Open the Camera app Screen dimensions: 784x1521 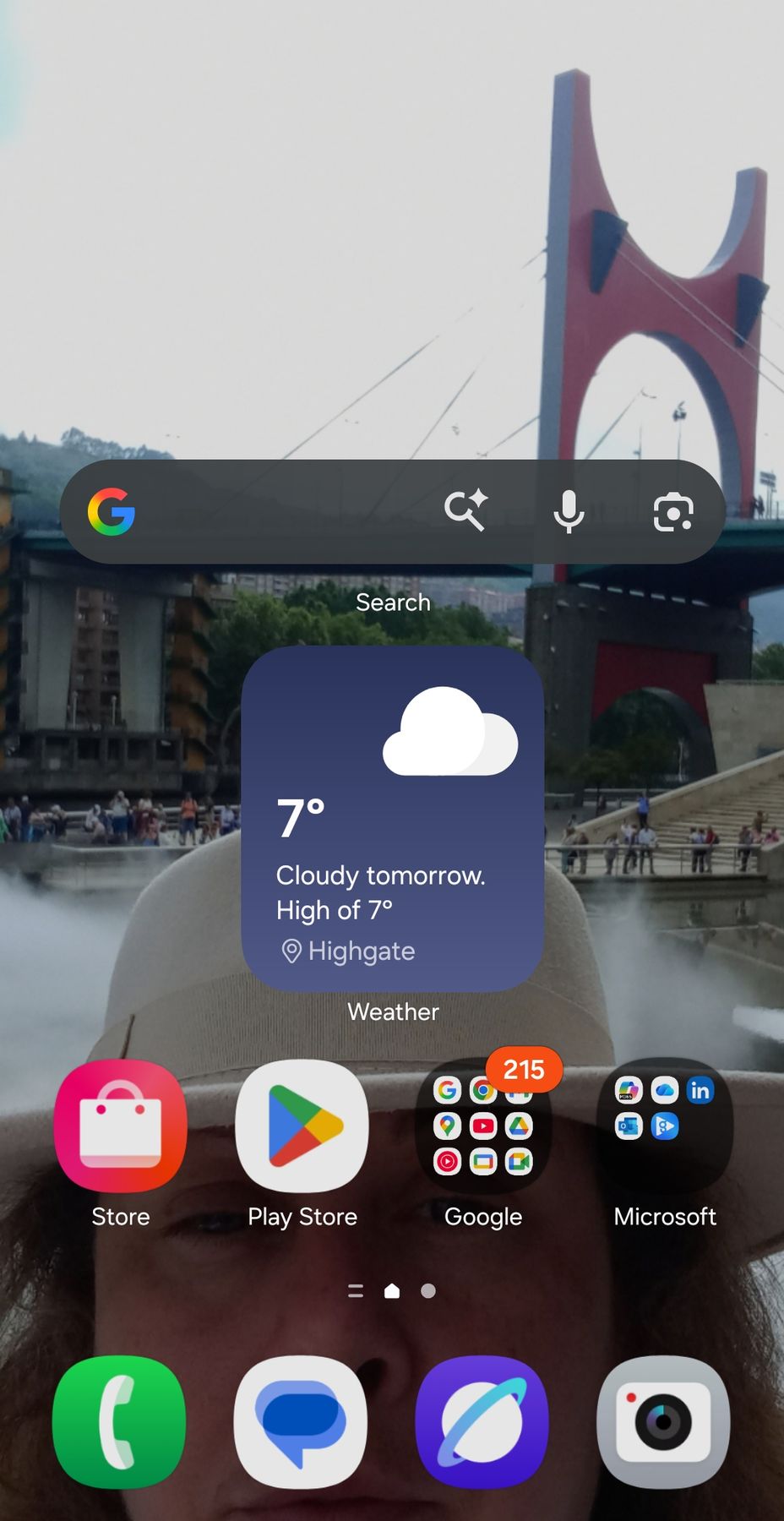click(x=663, y=1421)
